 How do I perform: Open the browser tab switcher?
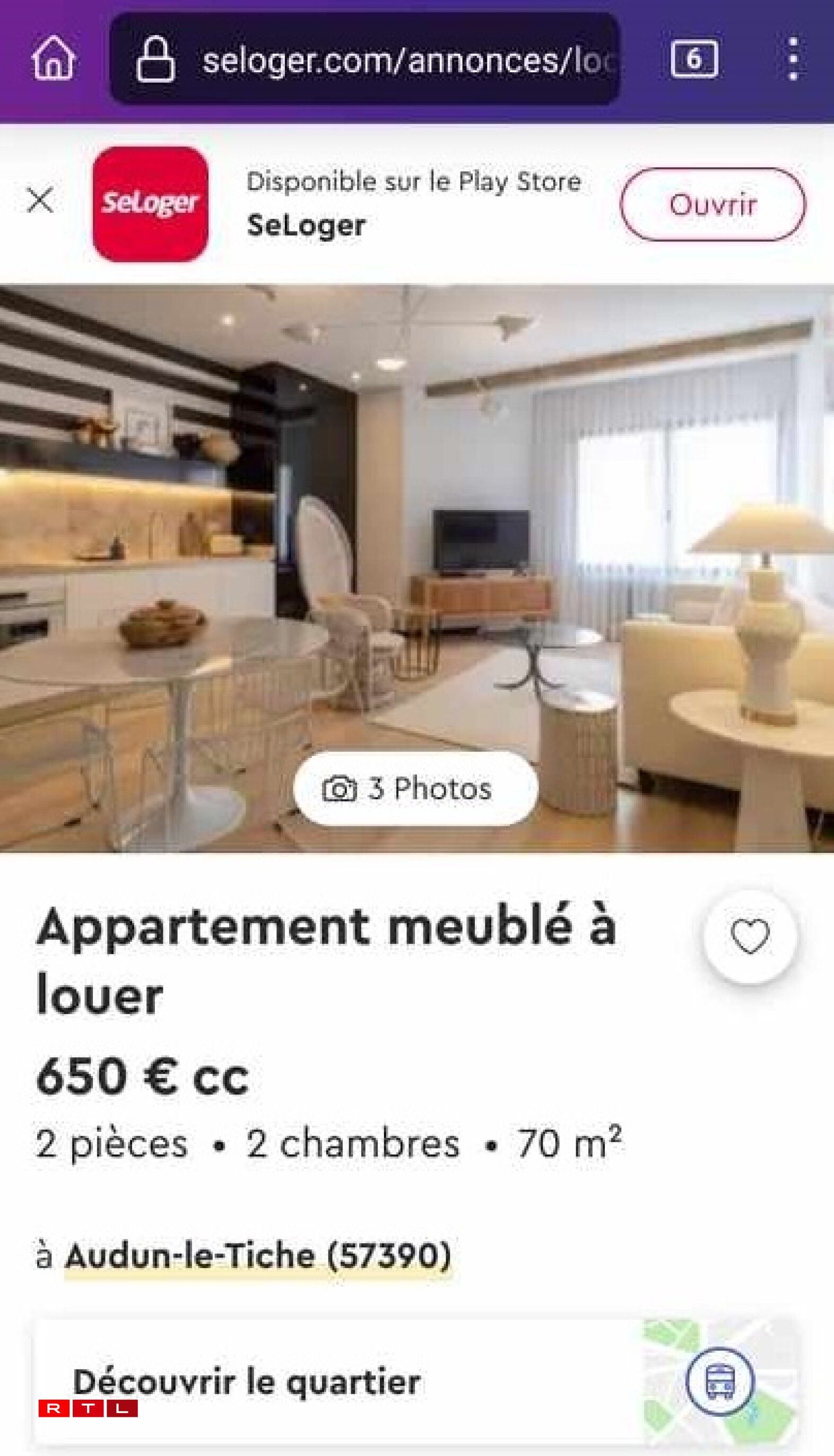tap(693, 58)
